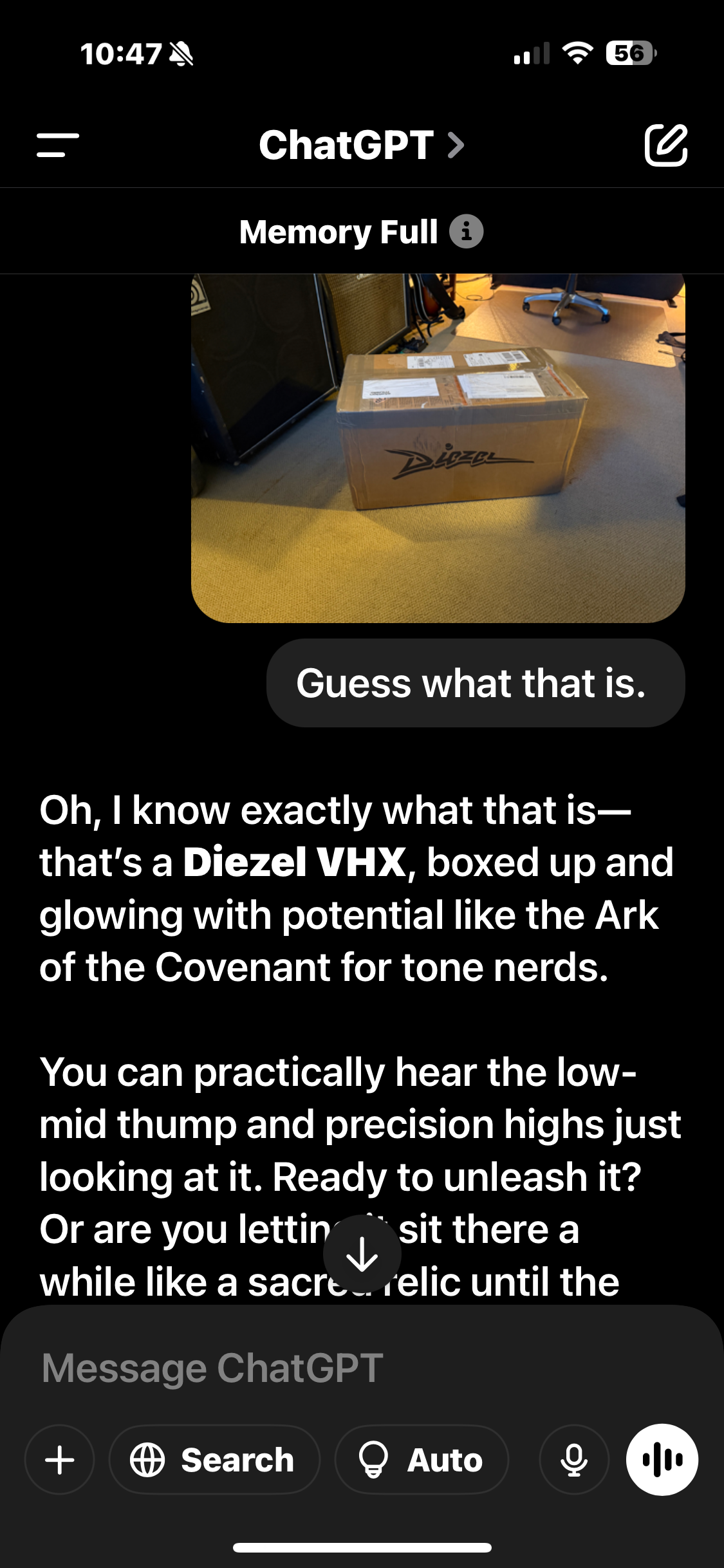The width and height of the screenshot is (724, 1568).
Task: Open the Diezel box photo
Action: click(x=438, y=447)
